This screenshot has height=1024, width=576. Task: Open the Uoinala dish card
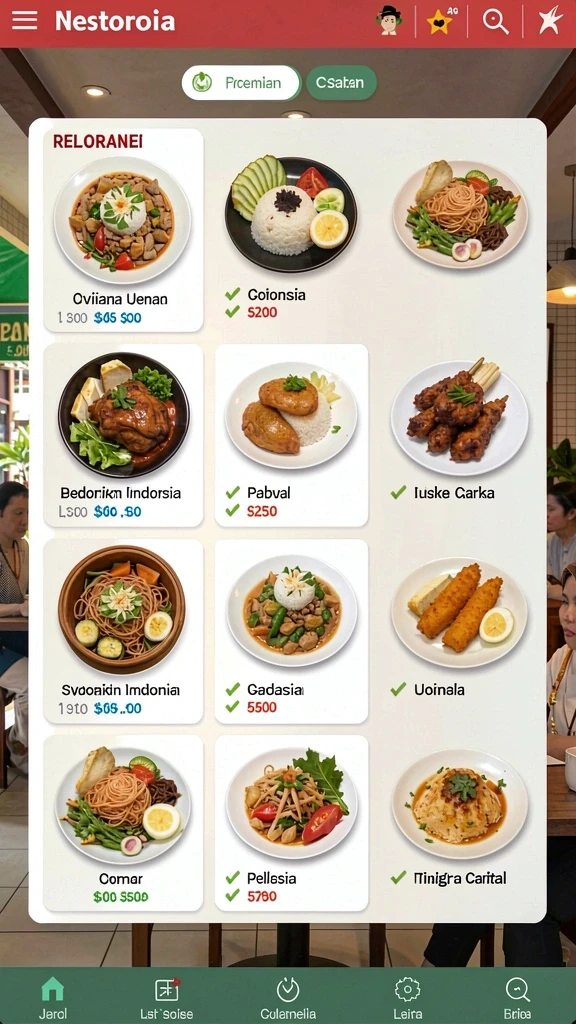point(459,627)
